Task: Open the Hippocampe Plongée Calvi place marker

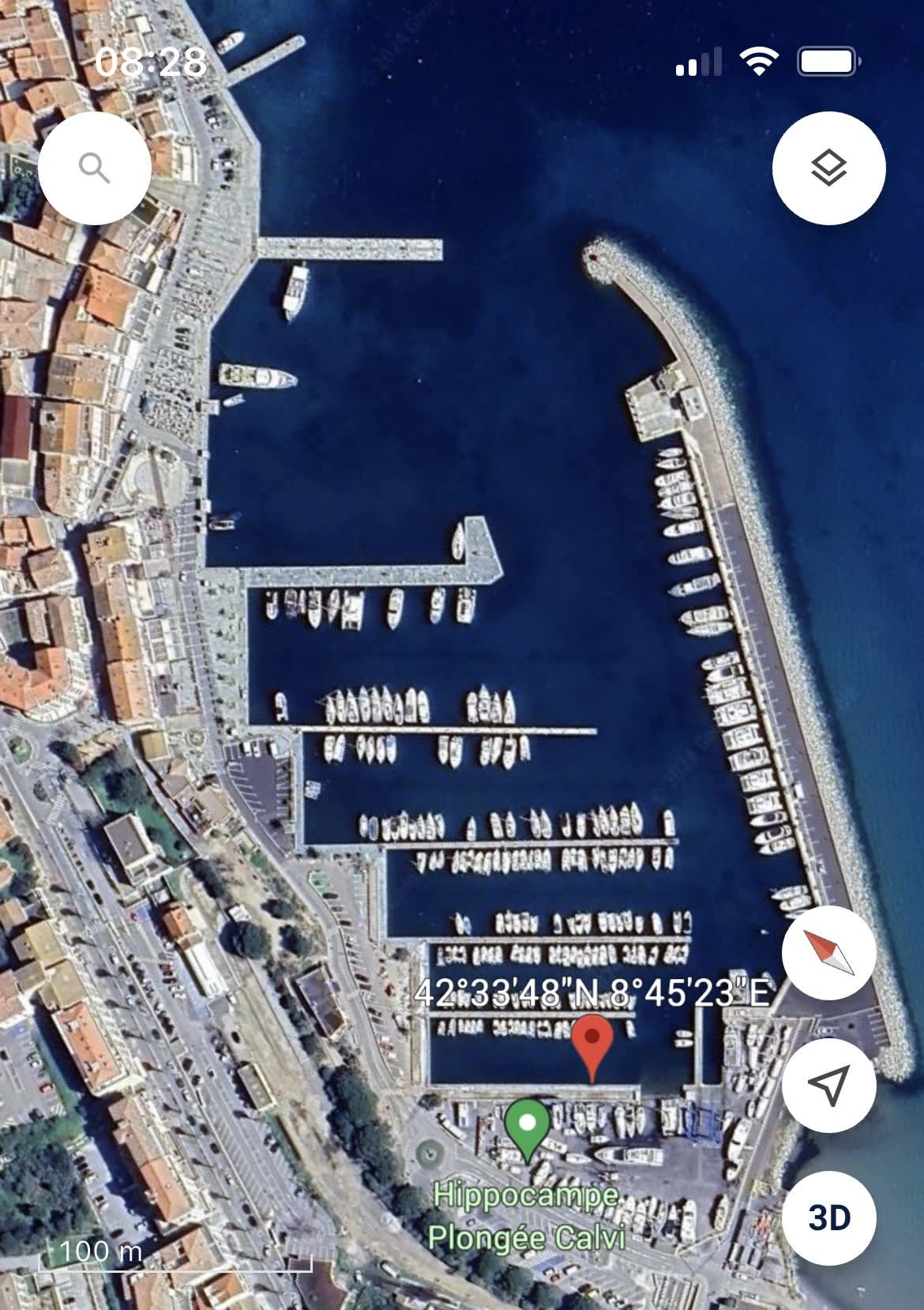Action: coord(527,1125)
